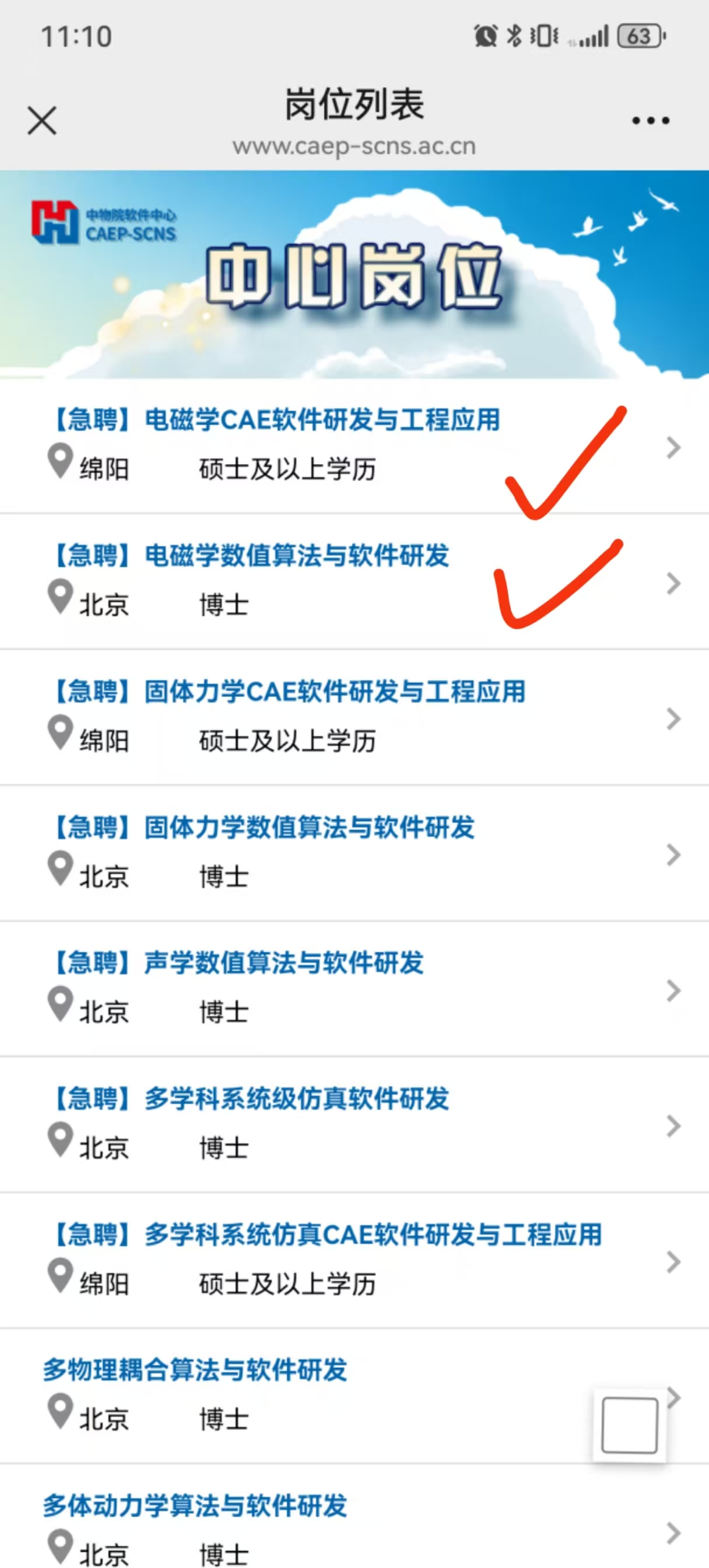This screenshot has height=1568, width=709.
Task: Open 多学科系统仿真CAE软件研发与工程应用 listing
Action: tap(373, 1235)
